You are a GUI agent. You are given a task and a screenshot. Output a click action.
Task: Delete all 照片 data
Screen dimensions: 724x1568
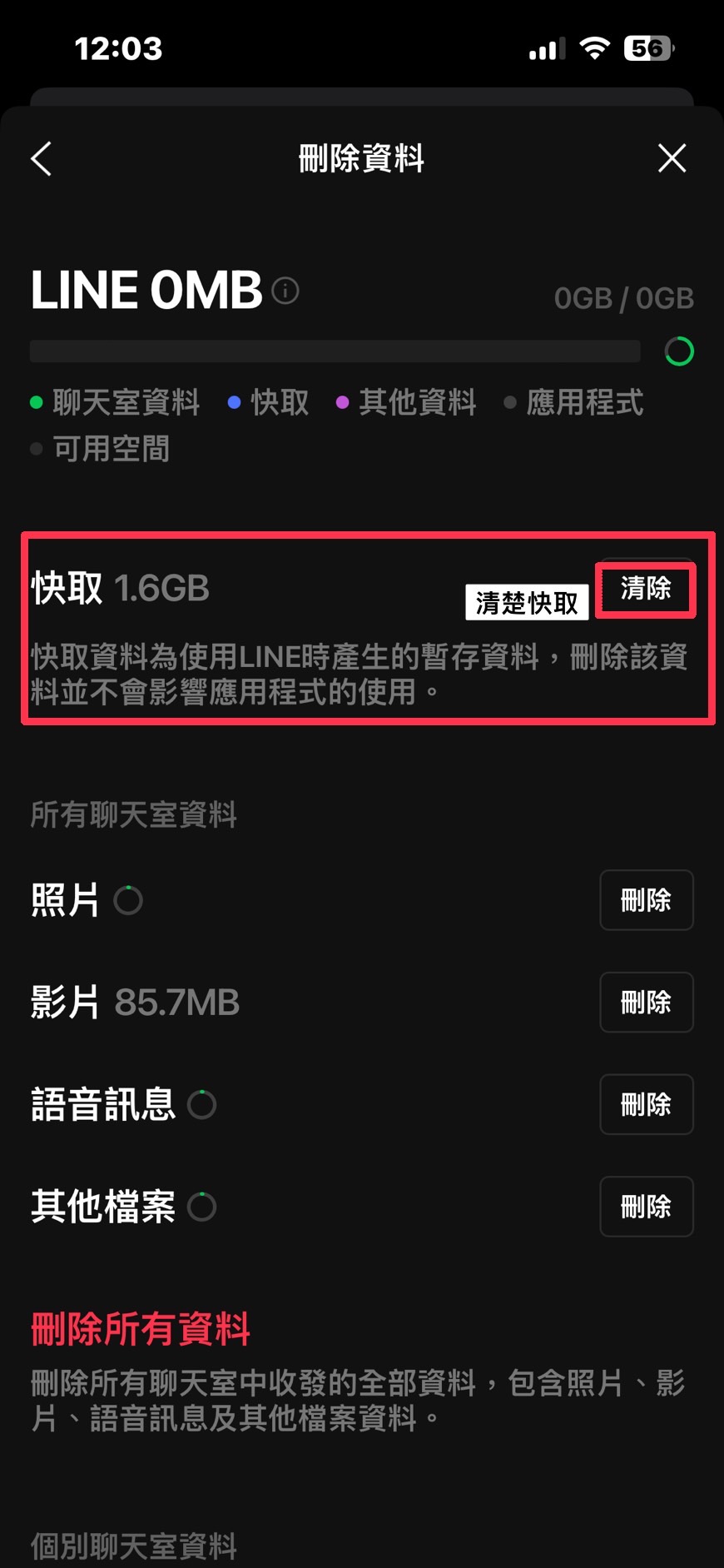tap(646, 900)
